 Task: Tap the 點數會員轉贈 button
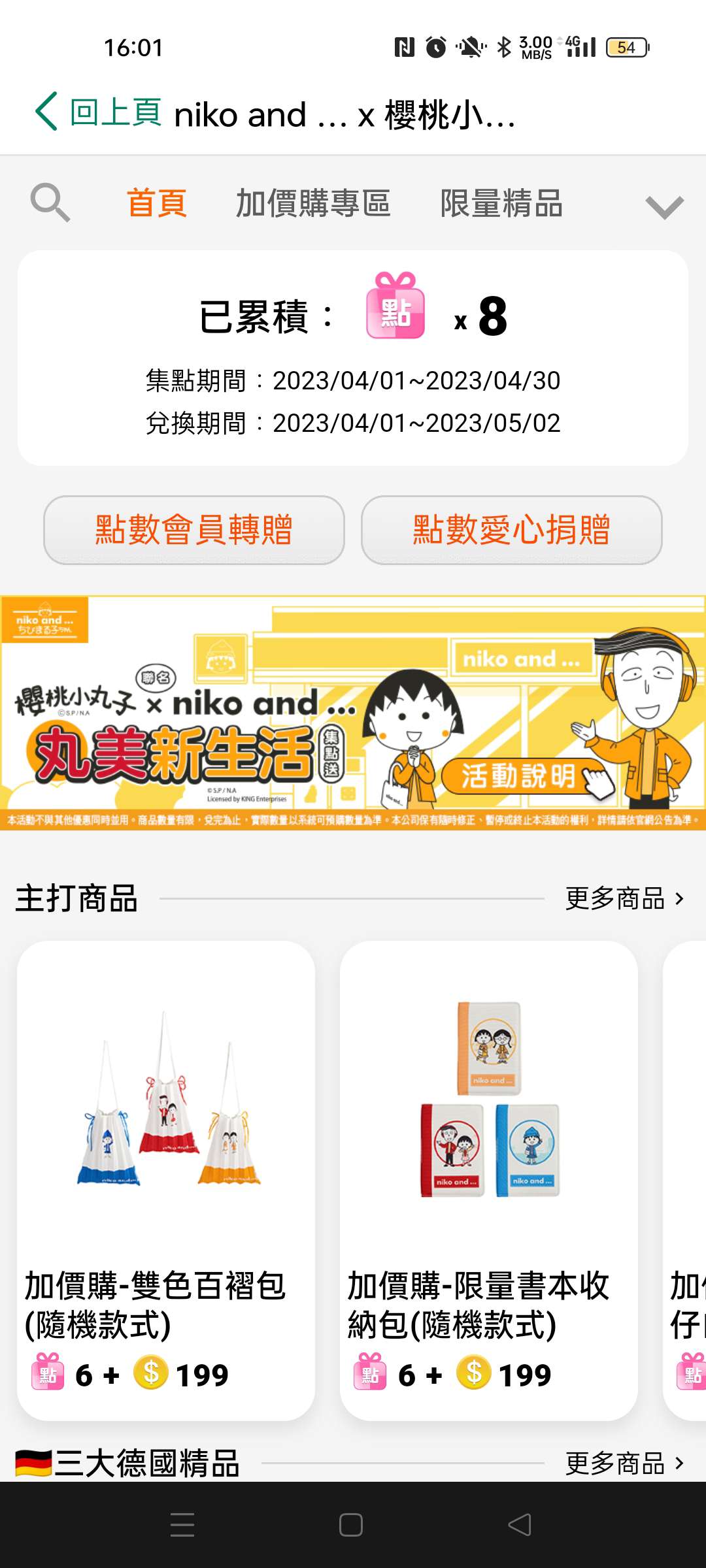click(x=194, y=530)
